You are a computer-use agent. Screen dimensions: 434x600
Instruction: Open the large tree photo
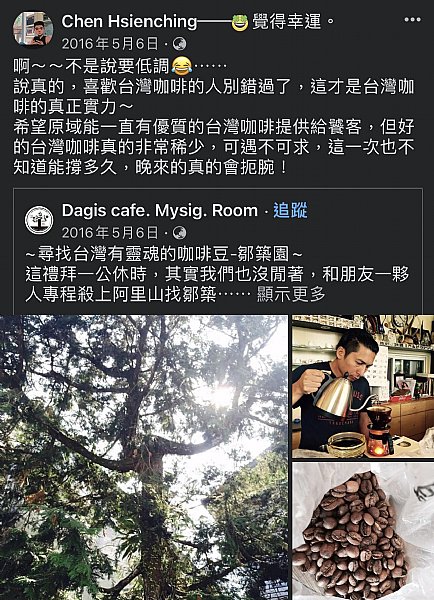coord(144,457)
